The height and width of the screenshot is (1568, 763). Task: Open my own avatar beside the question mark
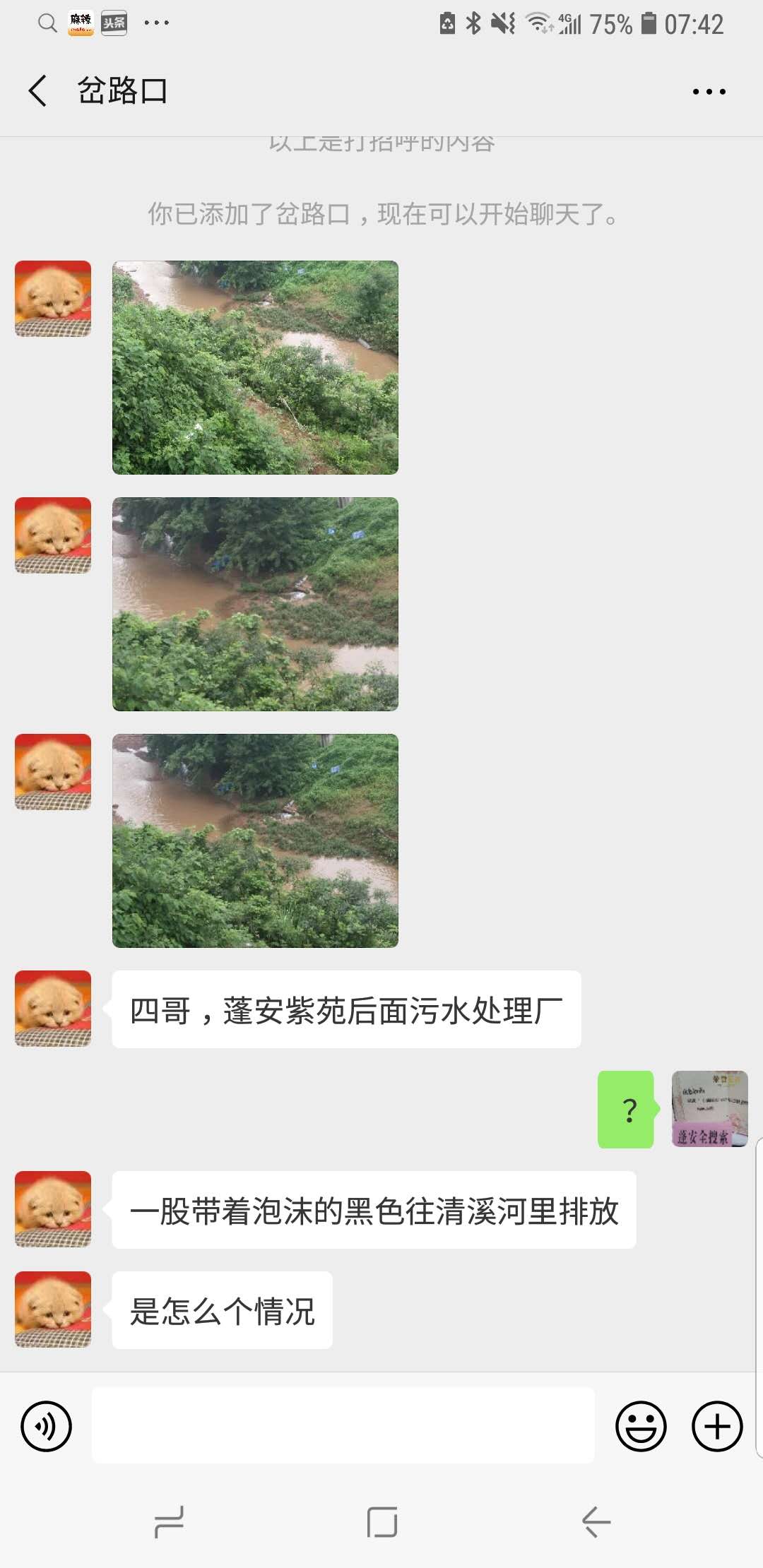point(709,1109)
